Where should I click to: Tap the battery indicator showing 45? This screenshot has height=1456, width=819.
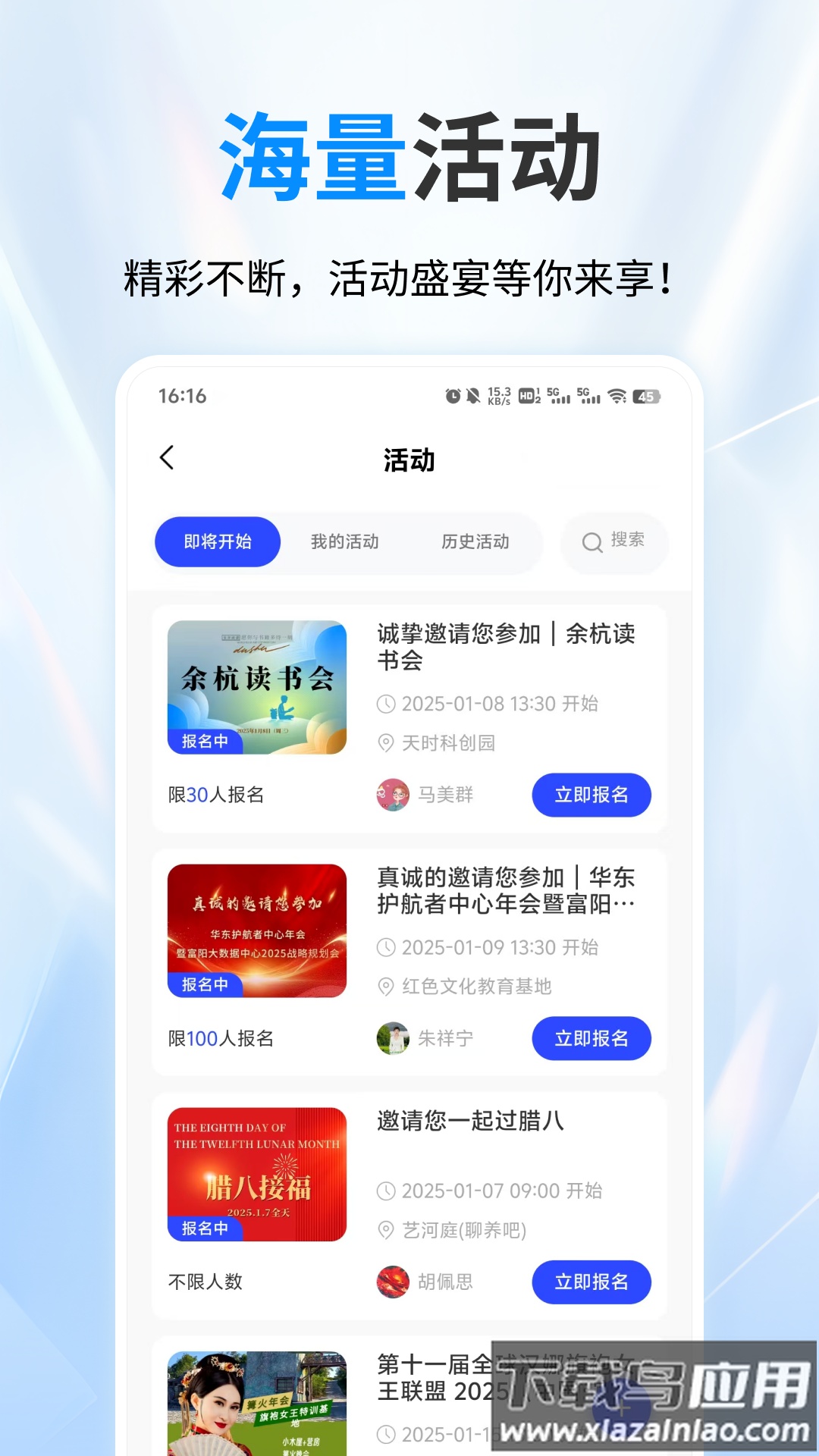click(x=646, y=397)
